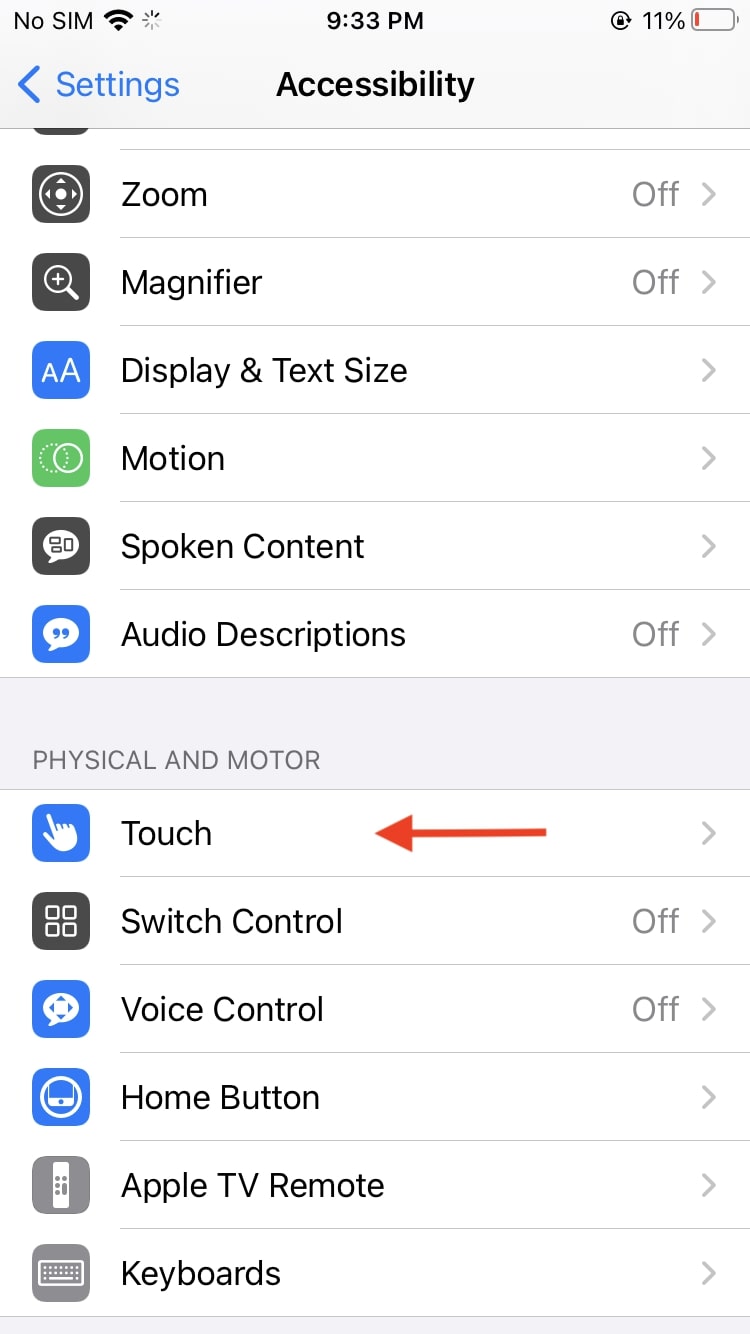Select the Switch Control grid icon
The width and height of the screenshot is (750, 1334).
click(60, 921)
